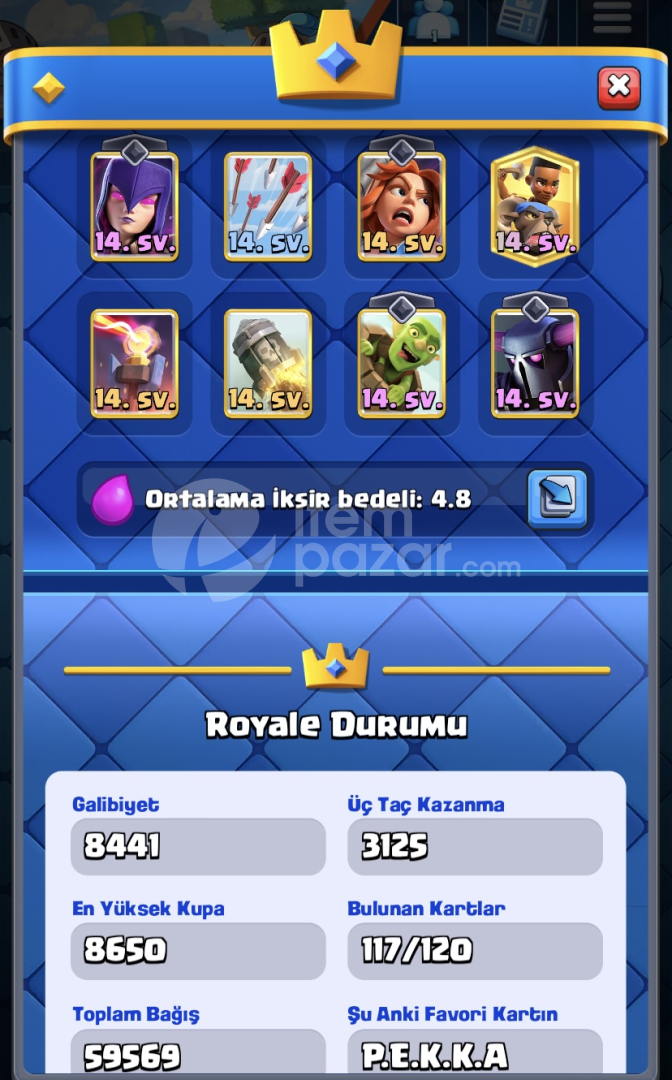Copy this deck with the arrow button
The width and height of the screenshot is (672, 1080).
(557, 499)
